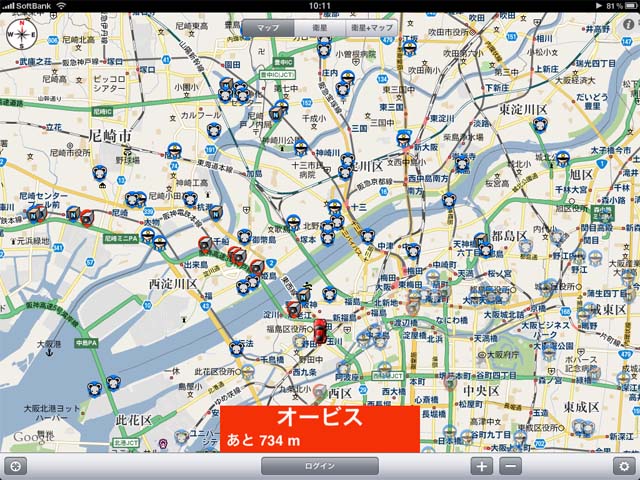This screenshot has height=480, width=640.
Task: Tap the ログイン button
Action: click(320, 466)
